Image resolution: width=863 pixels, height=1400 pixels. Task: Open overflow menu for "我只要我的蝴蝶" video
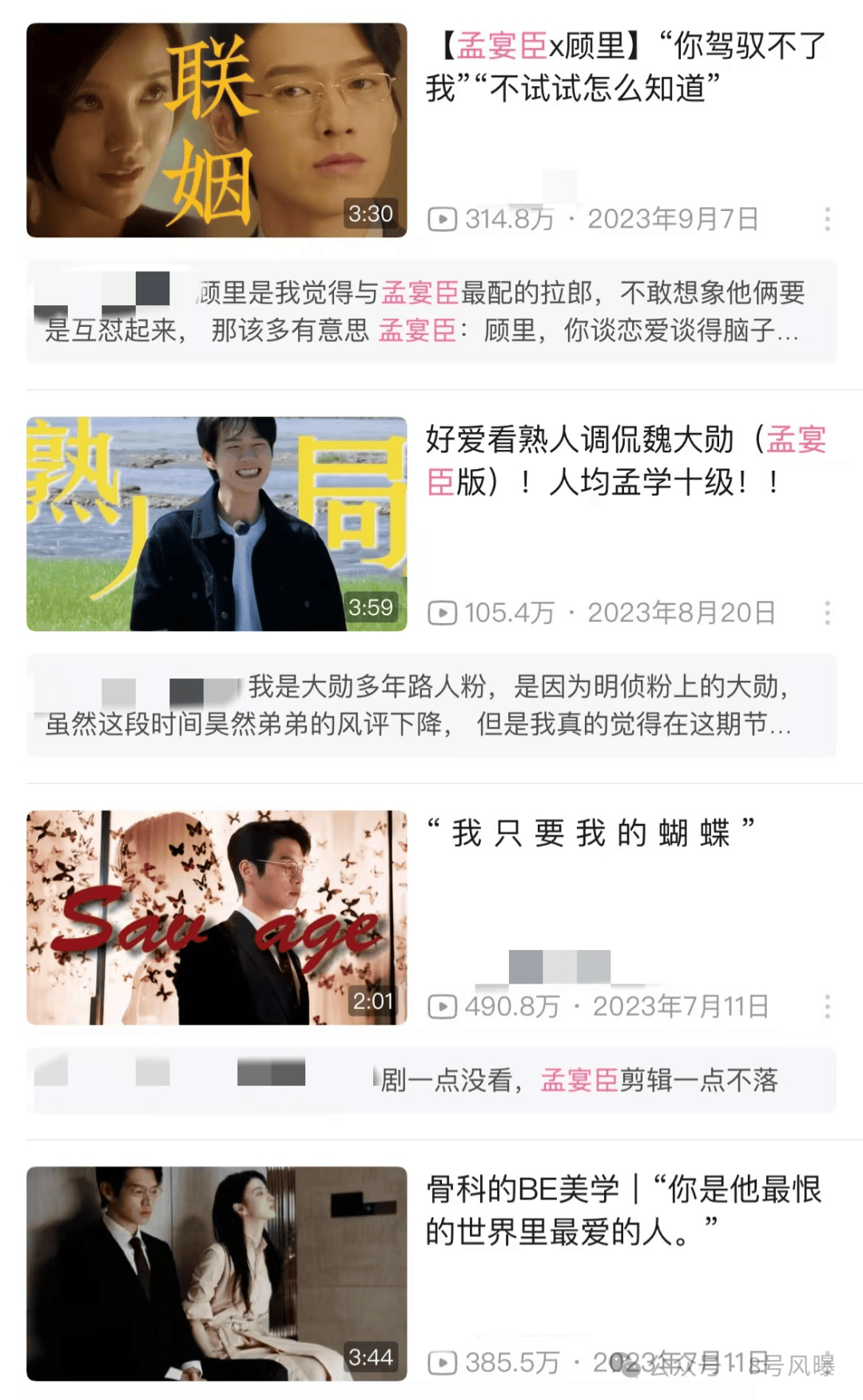coord(827,1007)
